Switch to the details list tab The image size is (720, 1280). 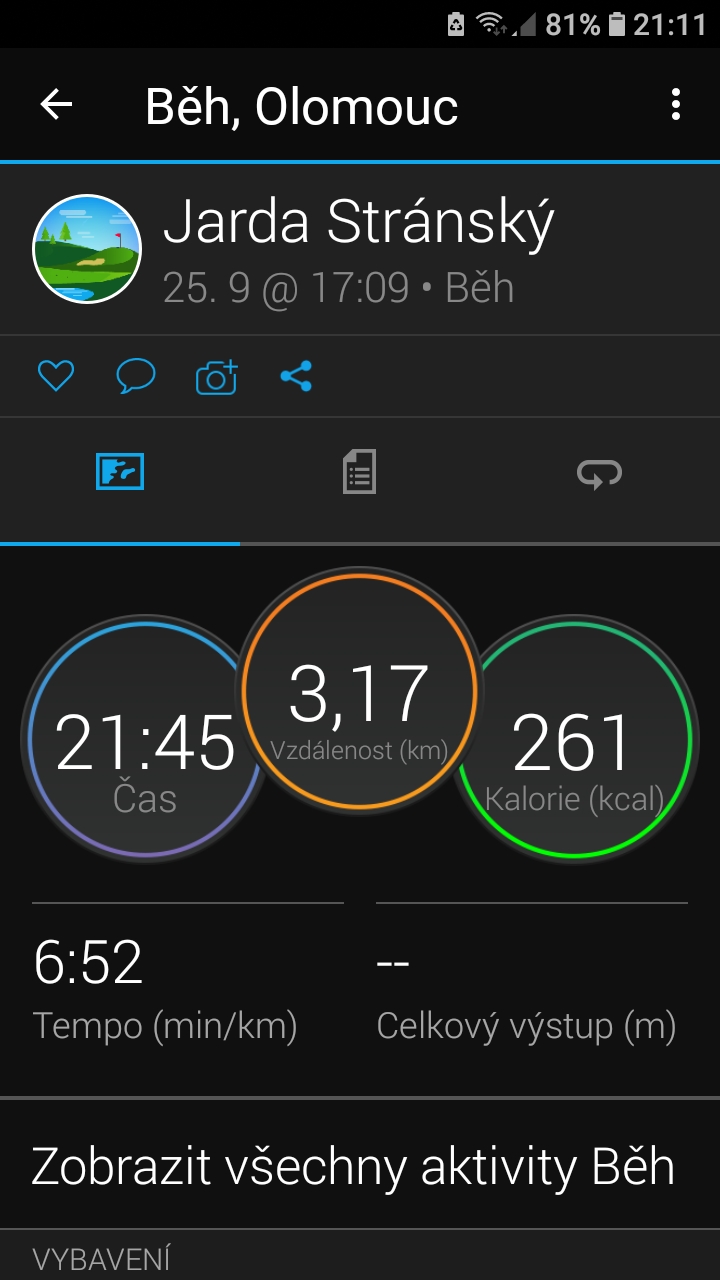point(360,471)
